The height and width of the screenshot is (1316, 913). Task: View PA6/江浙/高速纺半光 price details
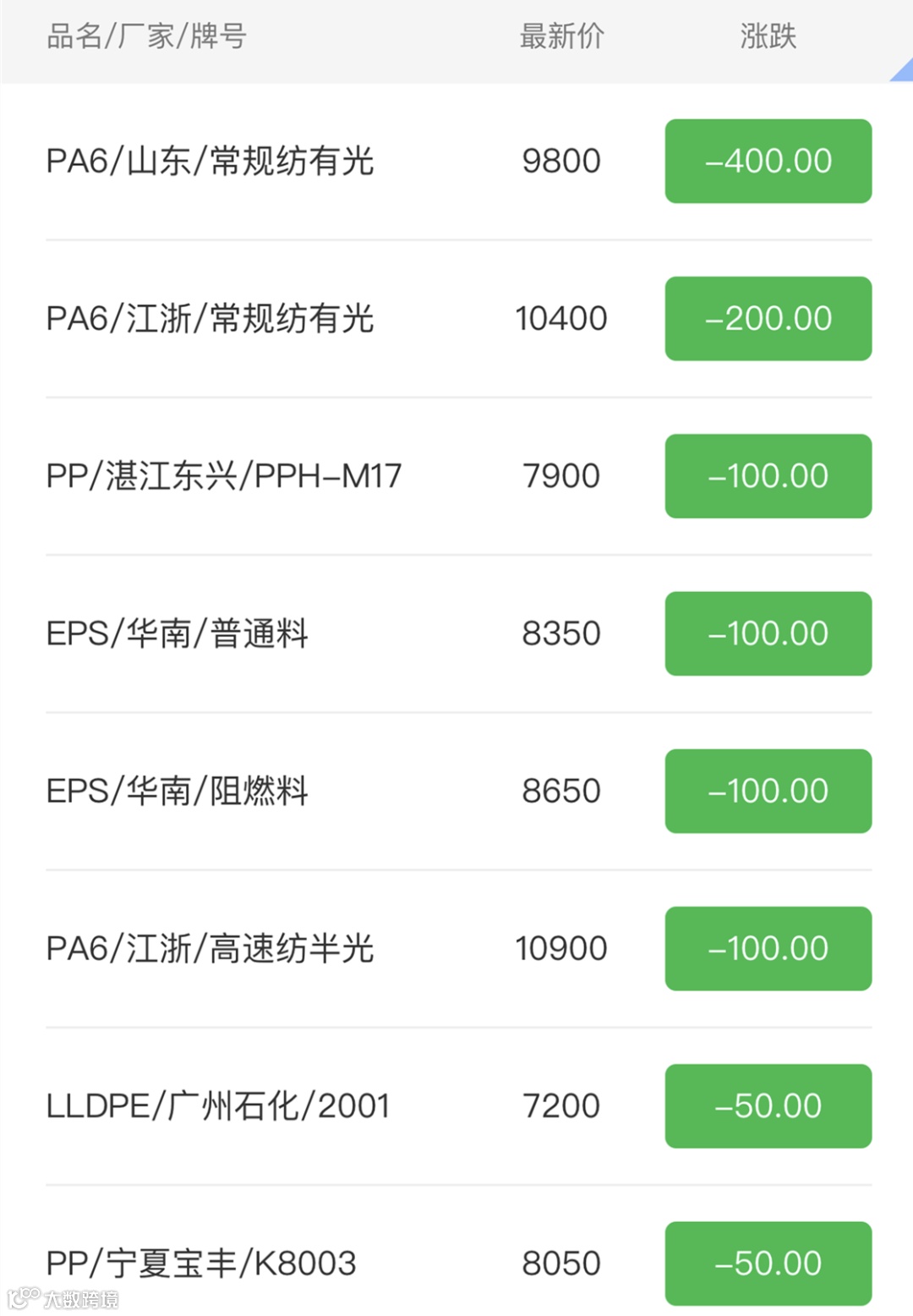210,948
